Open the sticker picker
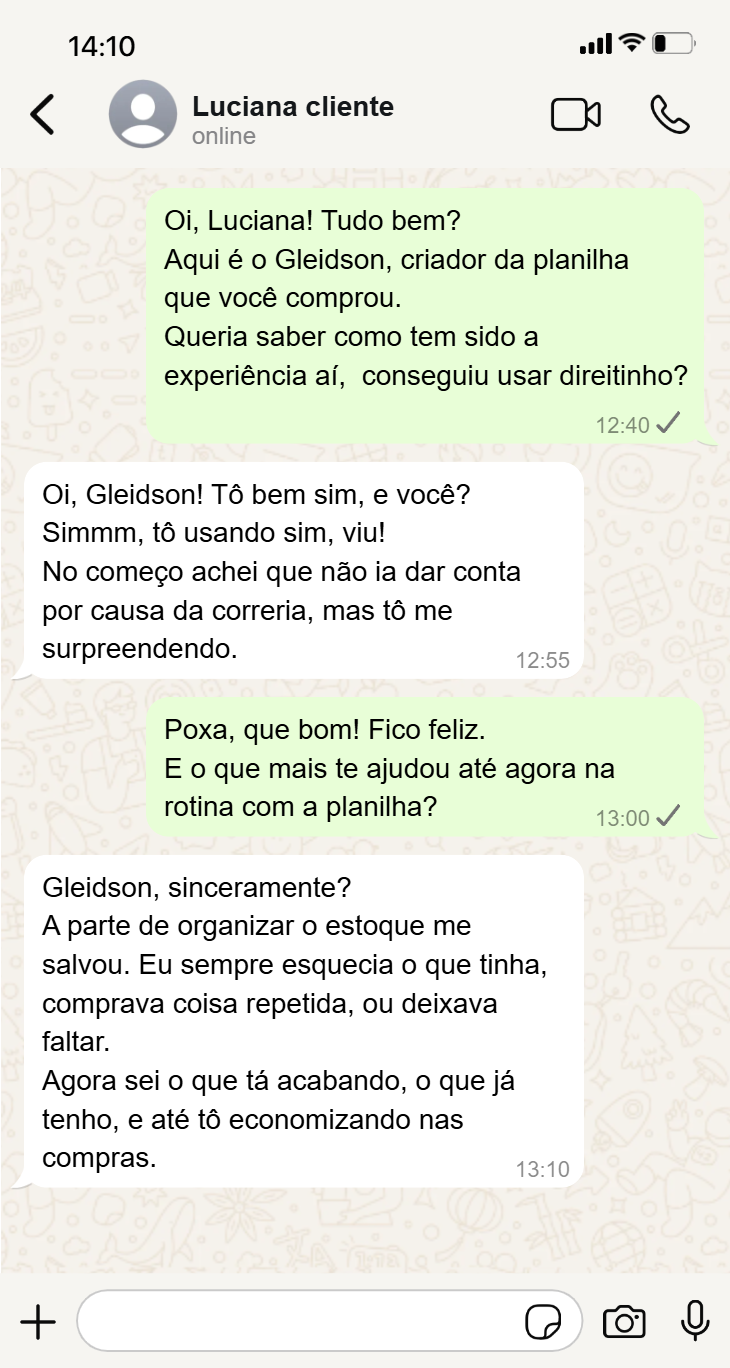730x1368 pixels. point(543,1322)
